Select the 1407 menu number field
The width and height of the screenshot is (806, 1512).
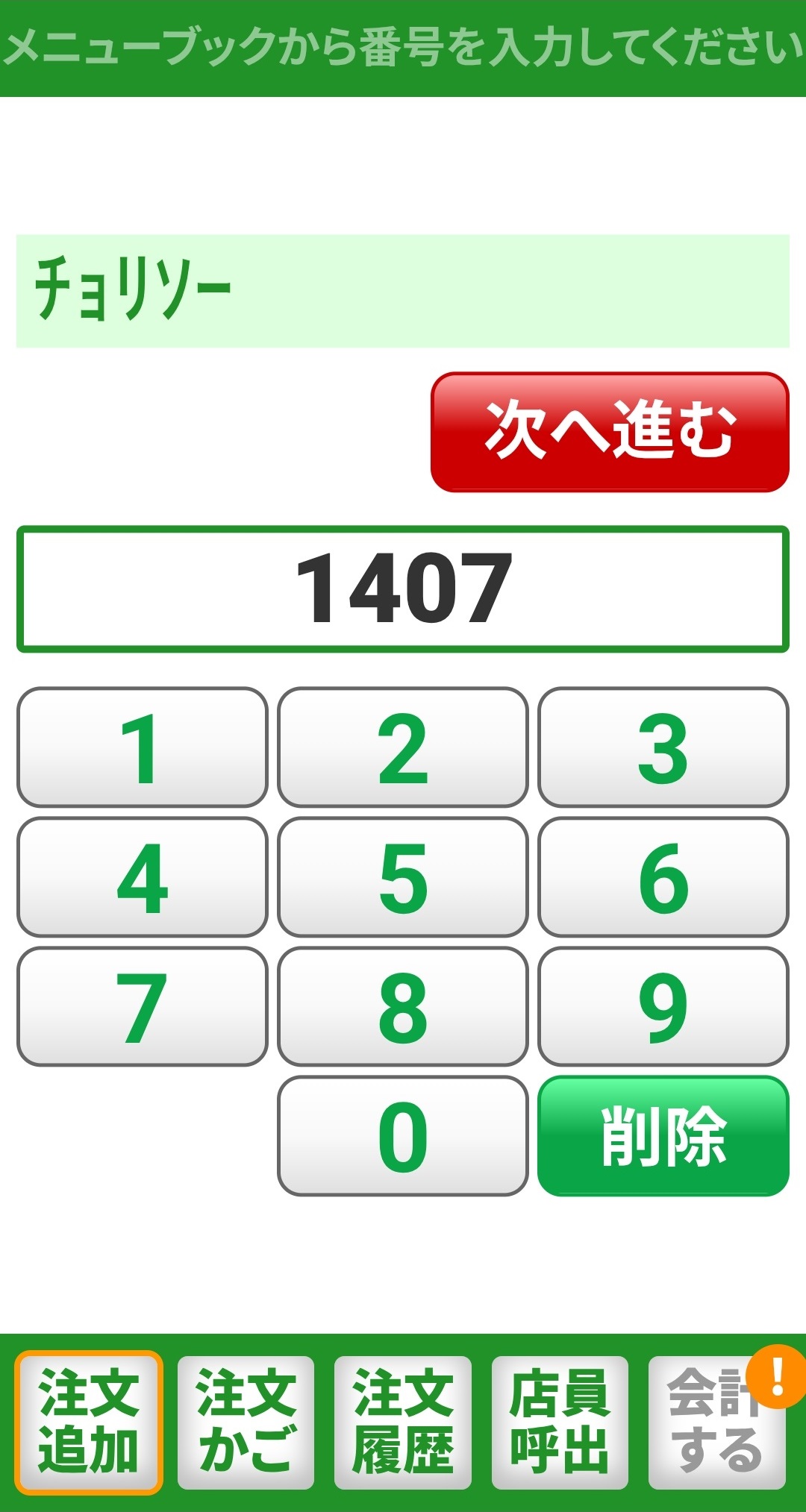click(402, 589)
